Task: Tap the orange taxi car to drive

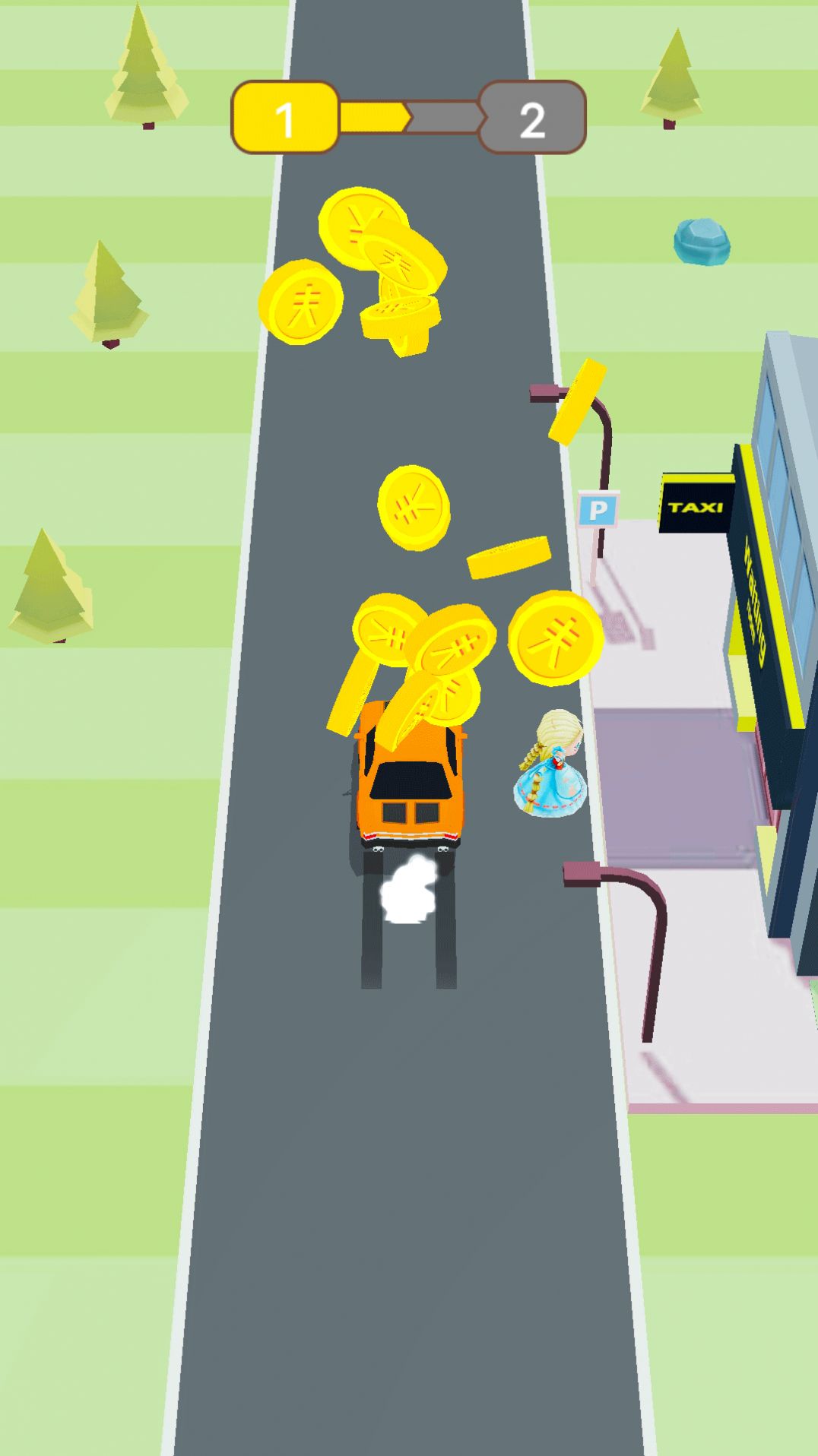Action: click(x=410, y=790)
